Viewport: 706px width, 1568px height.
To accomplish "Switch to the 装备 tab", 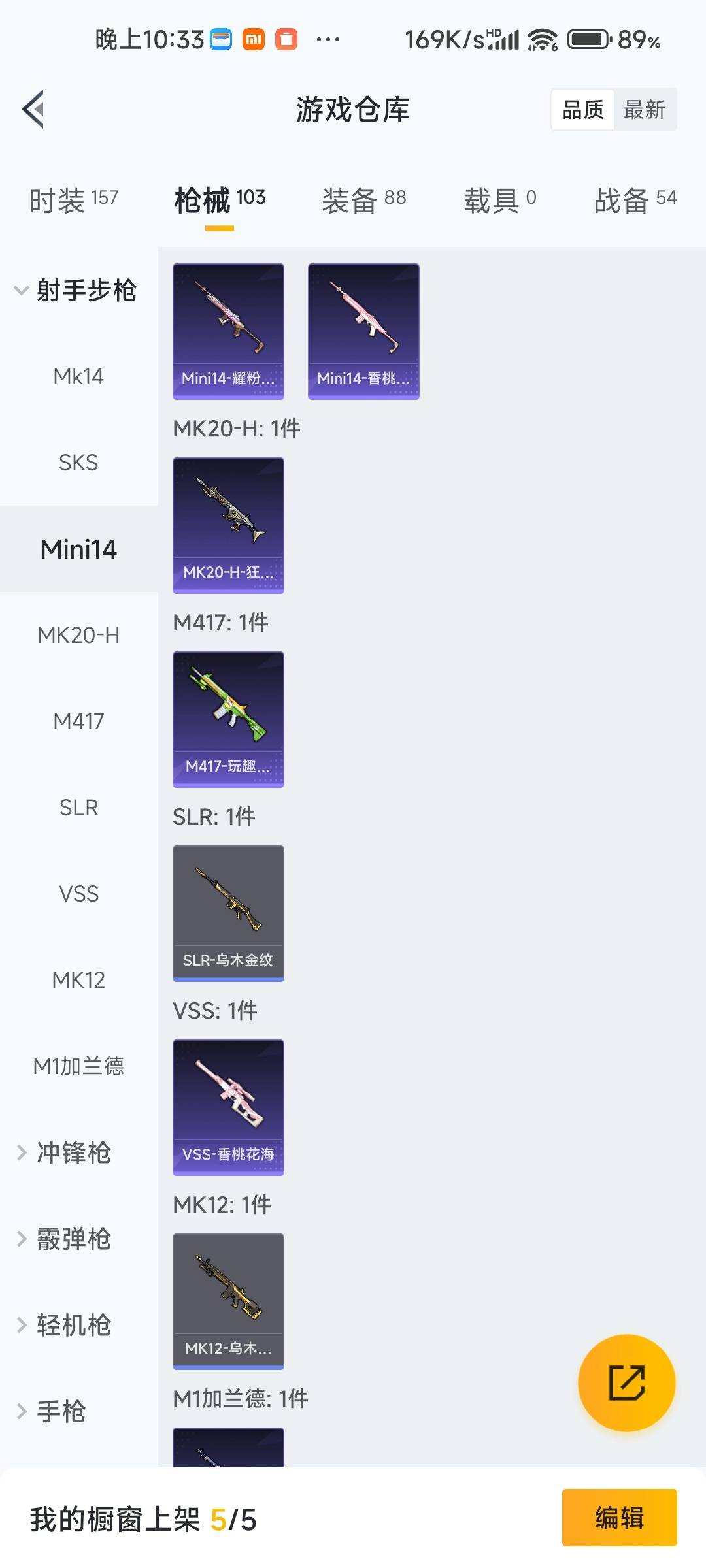I will [x=363, y=199].
